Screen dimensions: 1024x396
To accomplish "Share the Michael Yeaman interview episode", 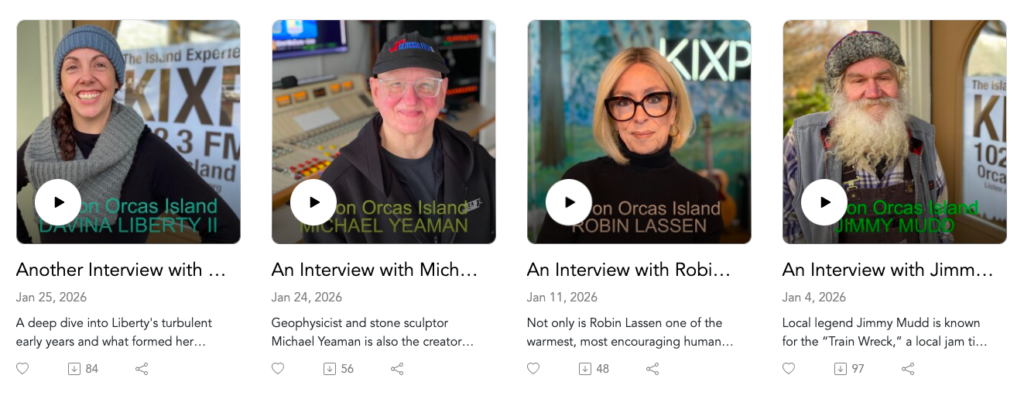I will pyautogui.click(x=397, y=369).
